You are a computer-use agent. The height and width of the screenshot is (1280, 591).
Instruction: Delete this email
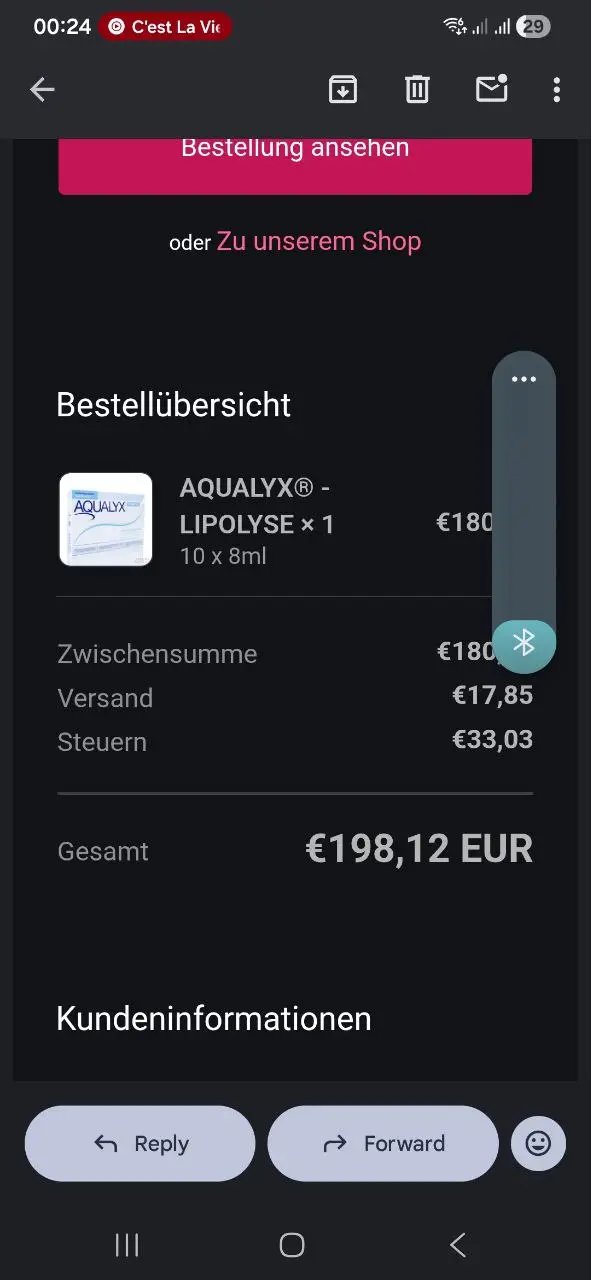pyautogui.click(x=417, y=90)
